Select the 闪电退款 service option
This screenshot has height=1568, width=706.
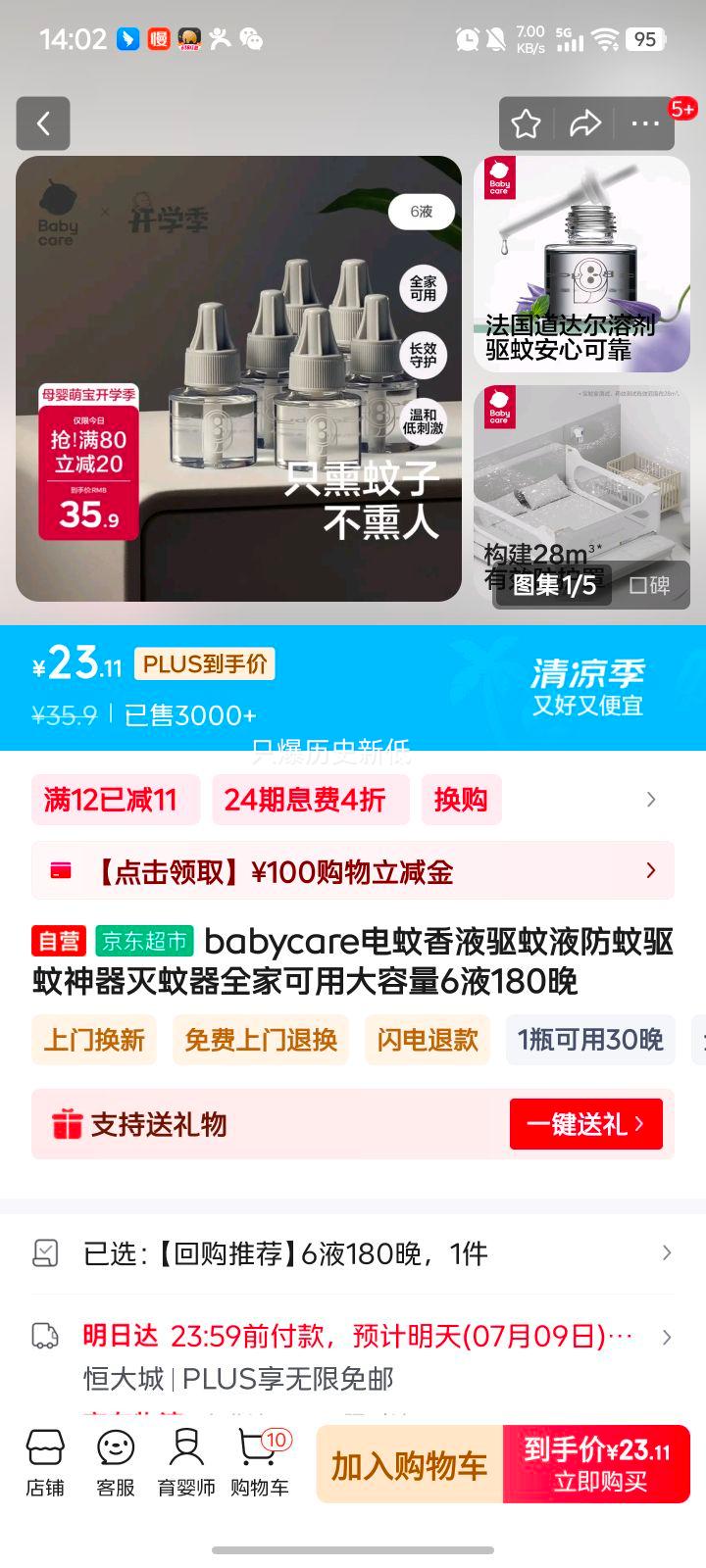(x=428, y=1040)
